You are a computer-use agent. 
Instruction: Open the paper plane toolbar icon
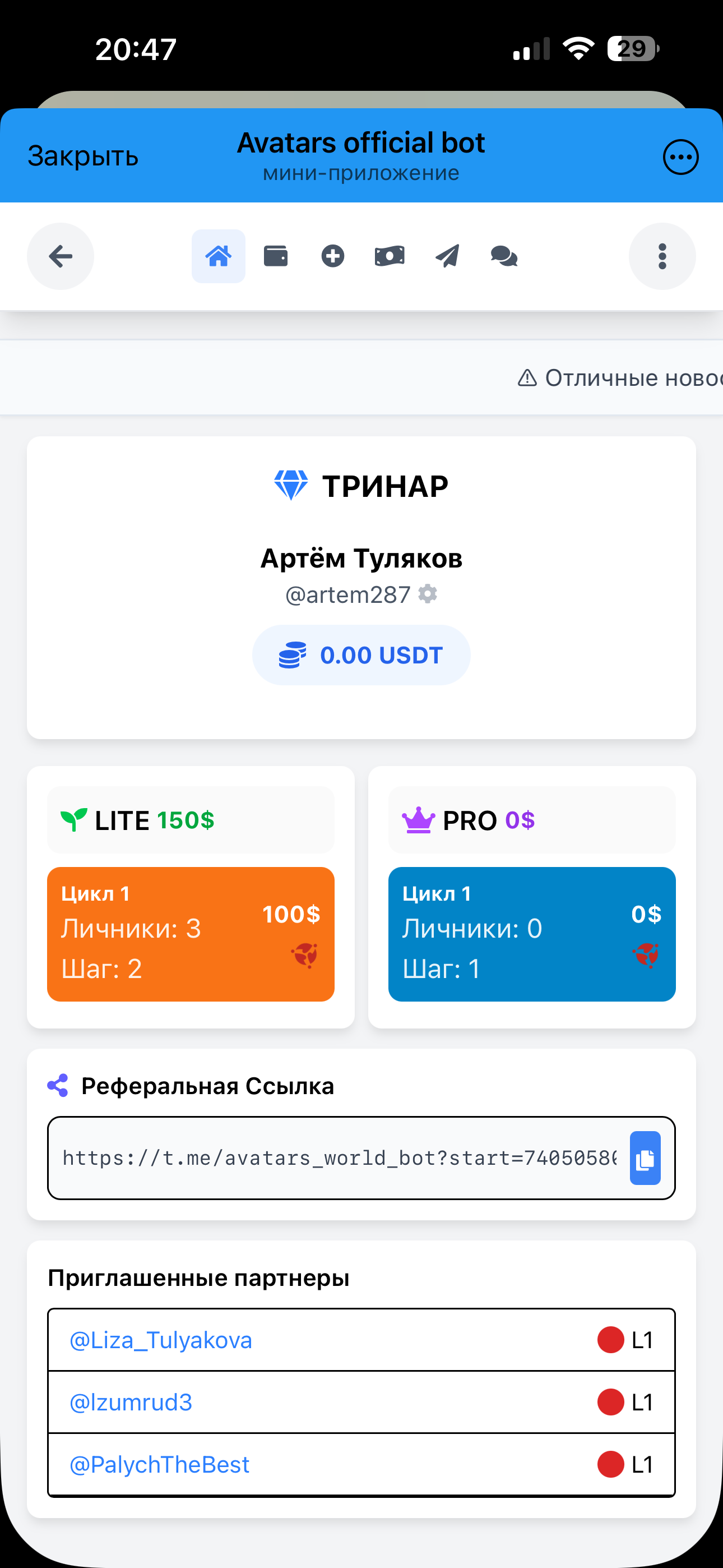[447, 256]
